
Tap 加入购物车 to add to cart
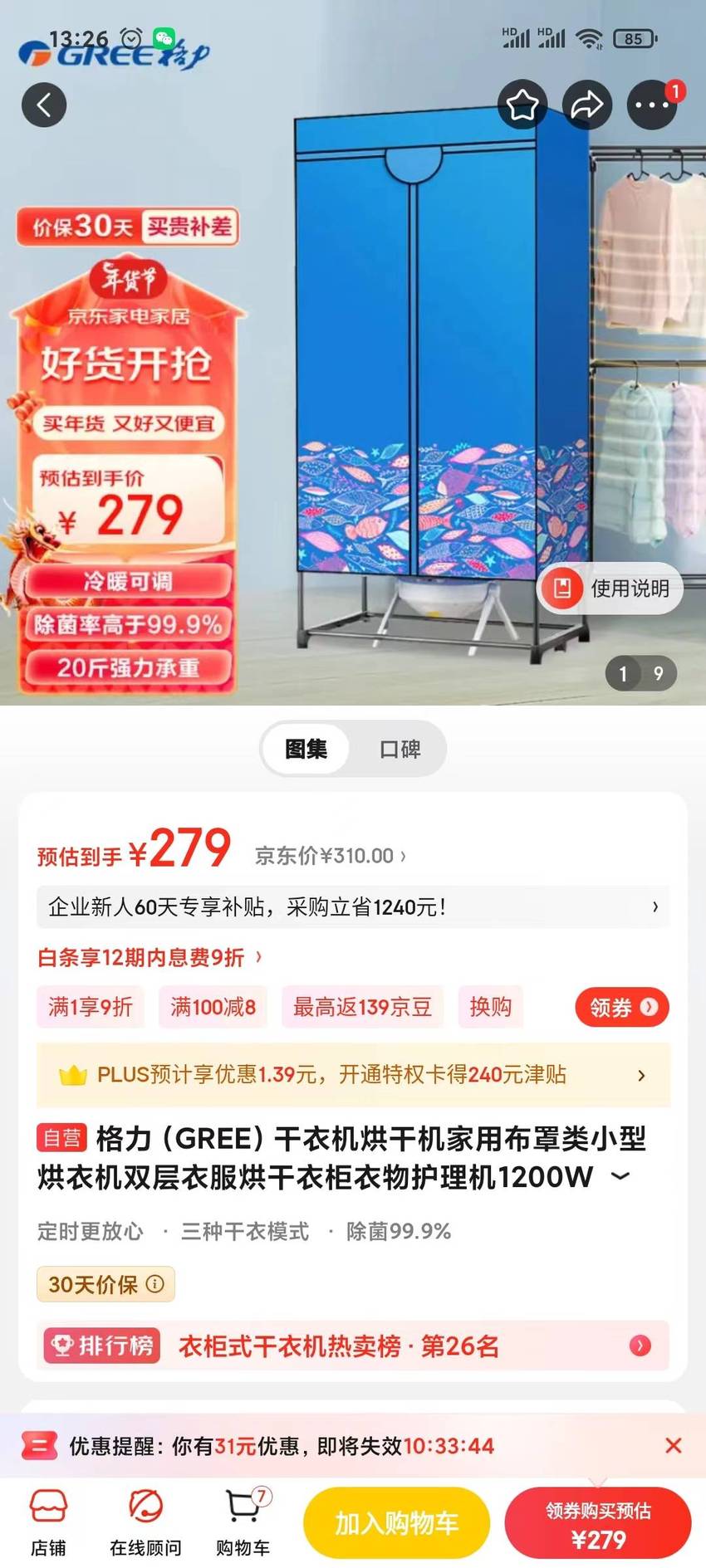coord(396,1523)
